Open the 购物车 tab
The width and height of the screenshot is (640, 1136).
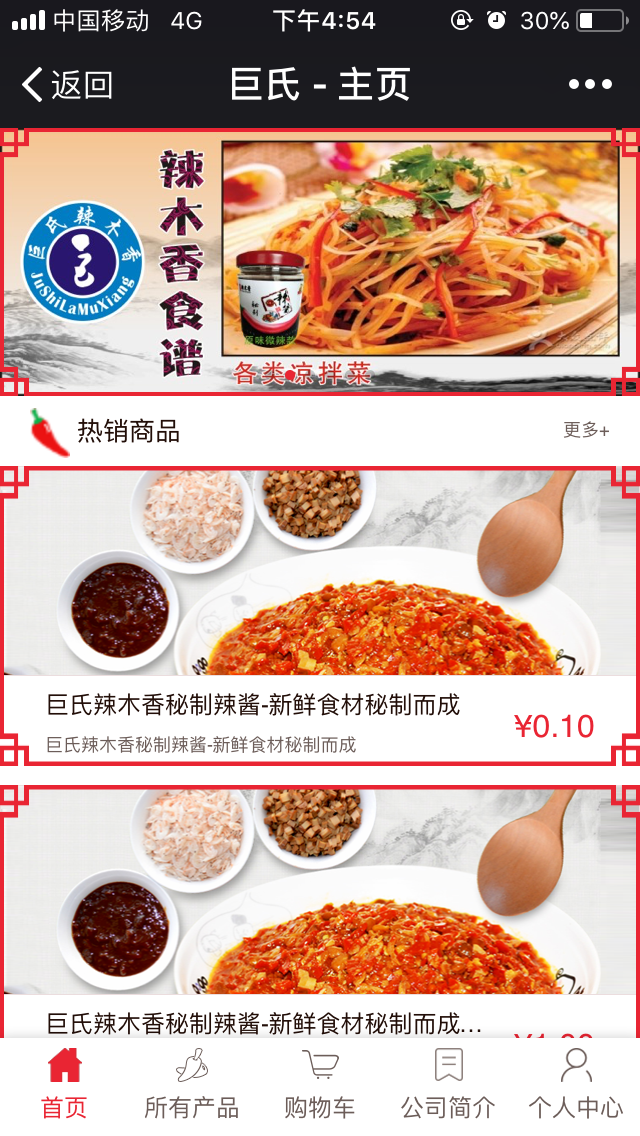(320, 1085)
